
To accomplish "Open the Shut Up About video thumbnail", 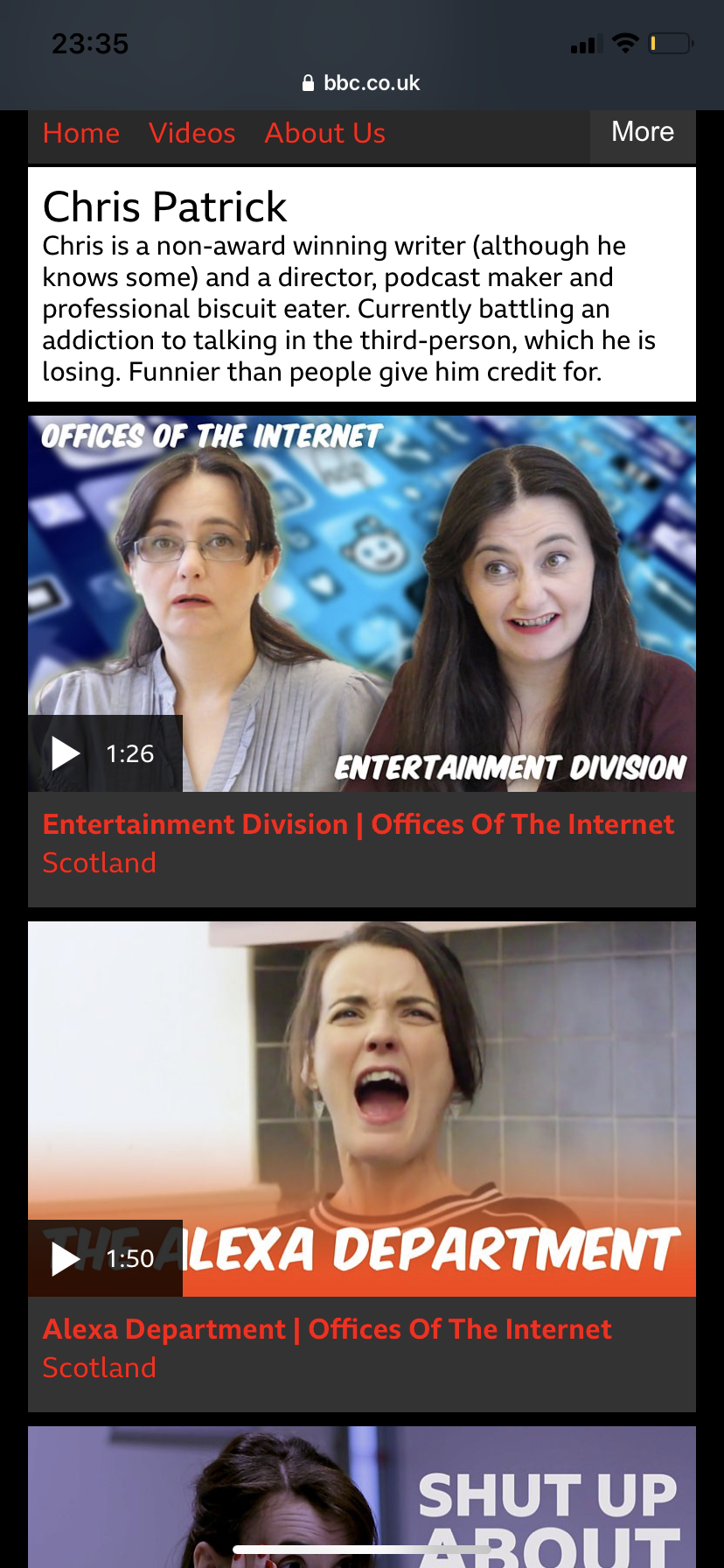I will point(362,1497).
